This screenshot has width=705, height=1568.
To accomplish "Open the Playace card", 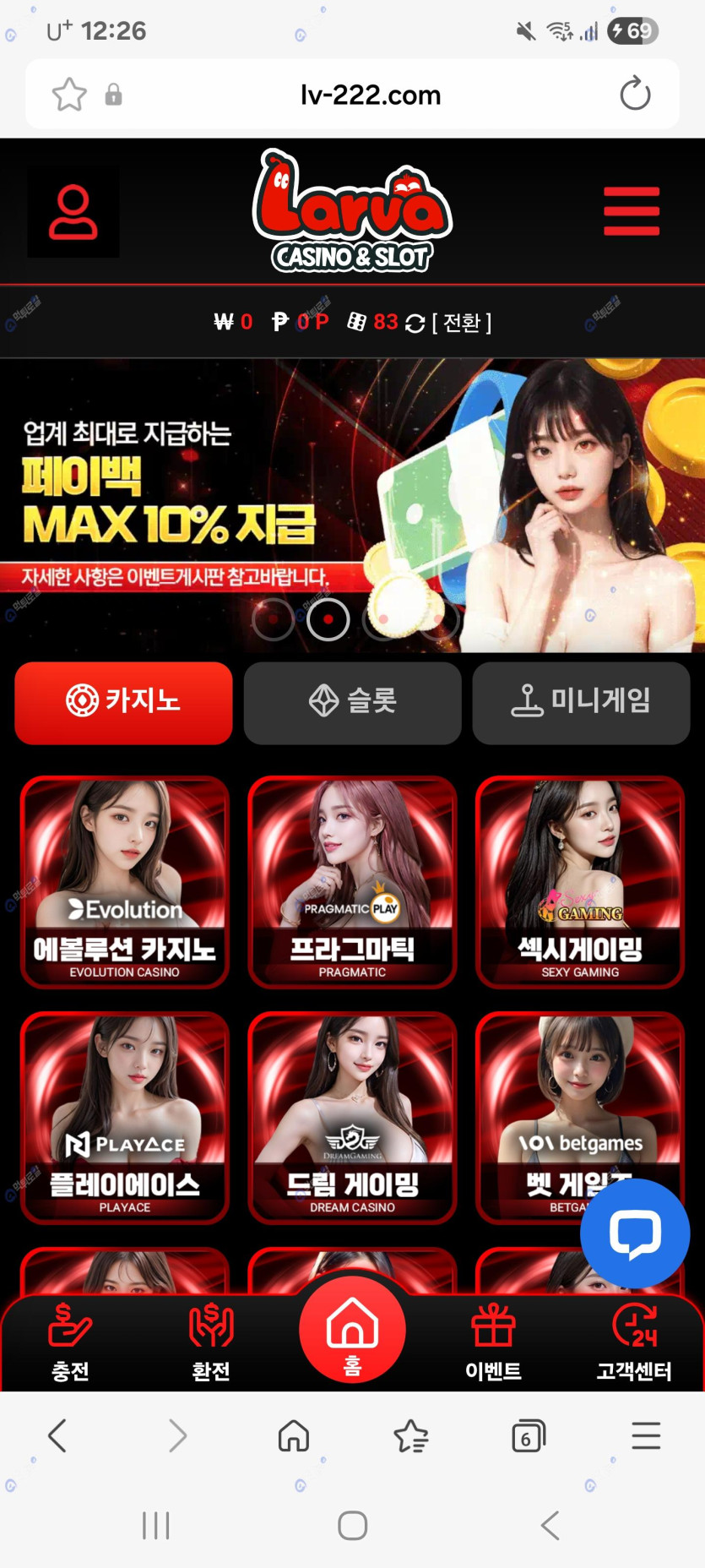I will tap(124, 1117).
